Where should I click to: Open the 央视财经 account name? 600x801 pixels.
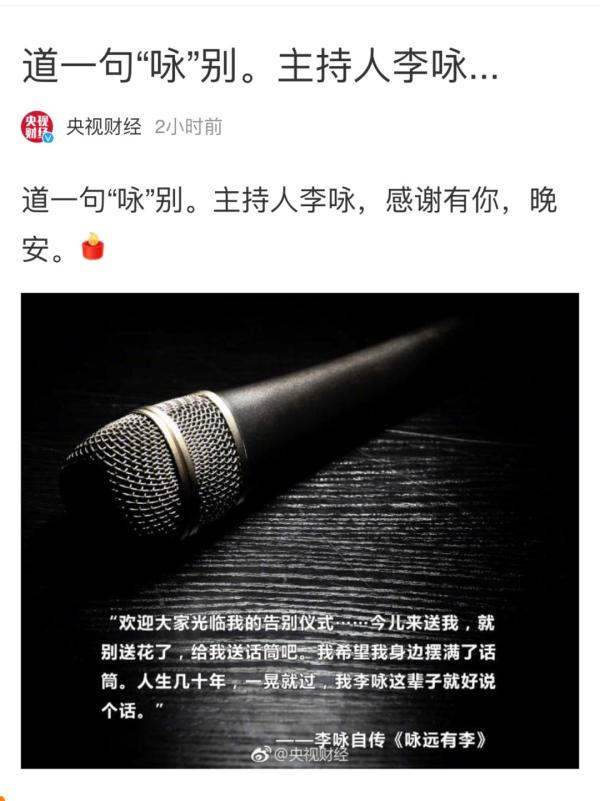pyautogui.click(x=104, y=127)
